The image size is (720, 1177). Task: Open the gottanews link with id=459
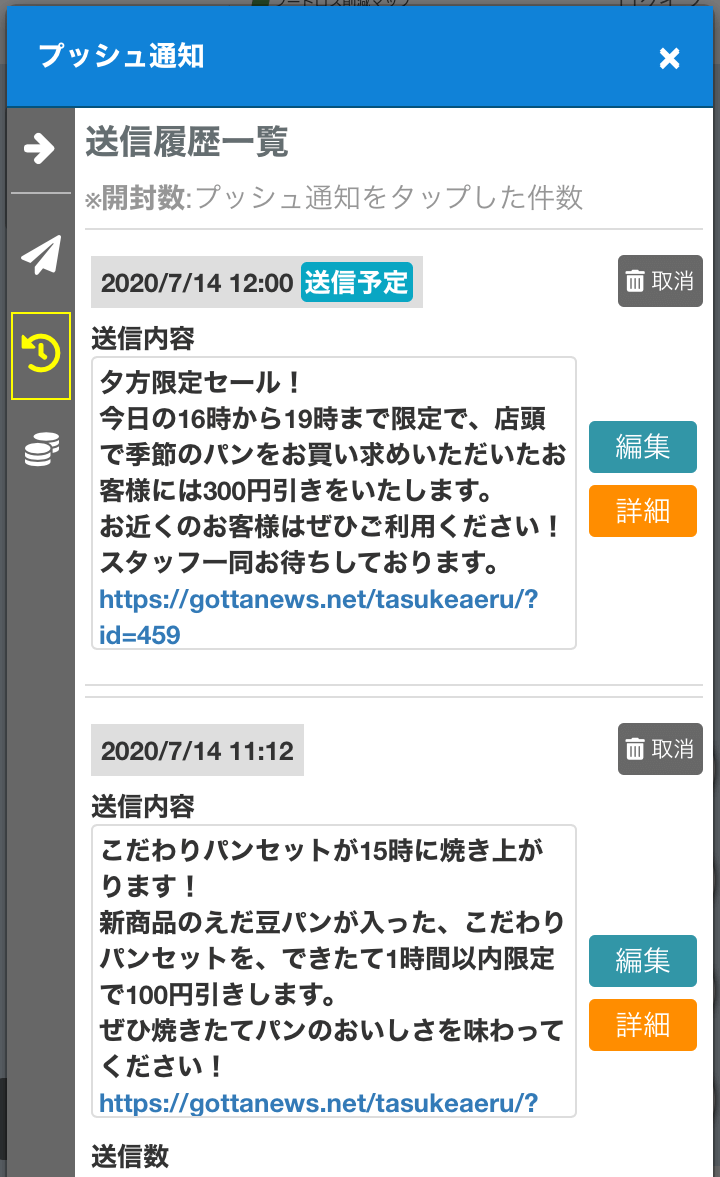tap(318, 616)
